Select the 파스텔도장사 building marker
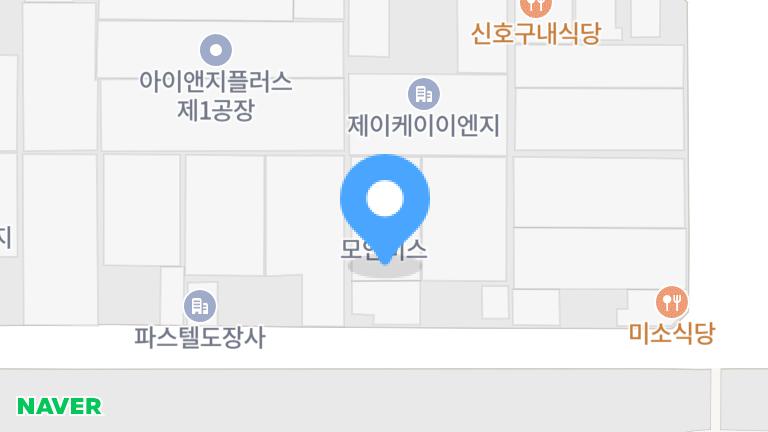 (x=200, y=305)
